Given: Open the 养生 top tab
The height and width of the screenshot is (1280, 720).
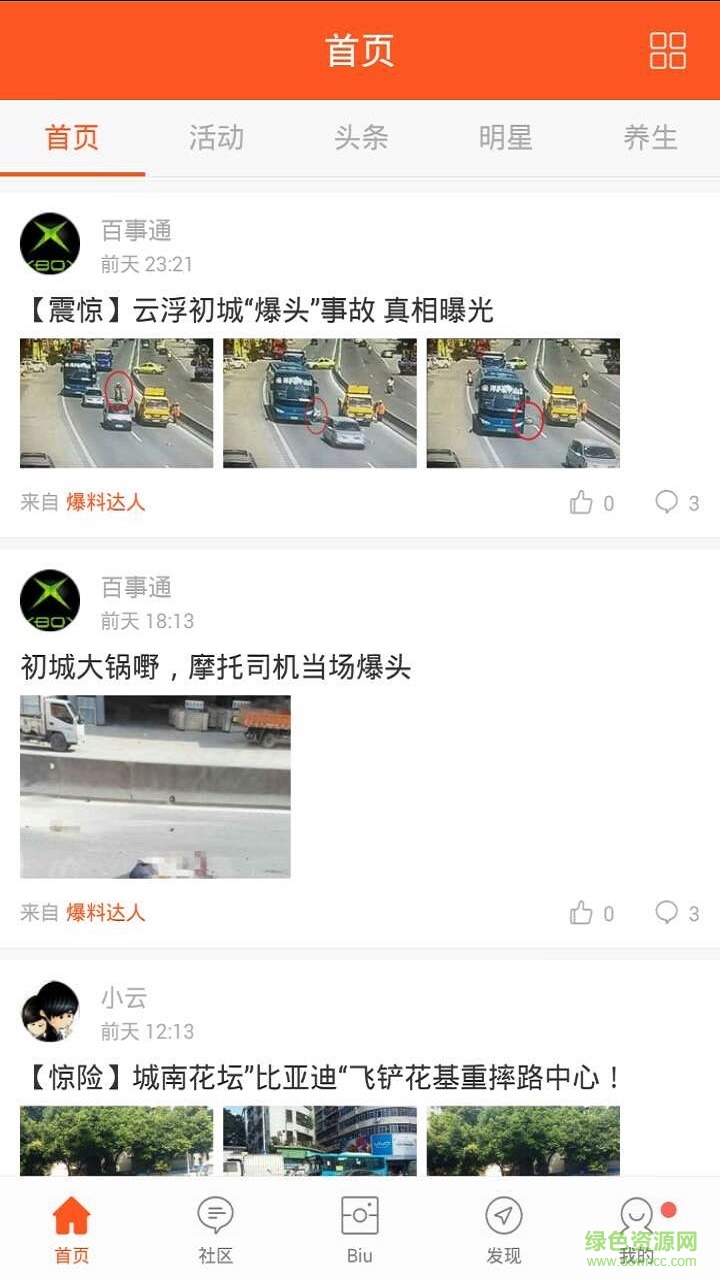Looking at the screenshot, I should (650, 138).
